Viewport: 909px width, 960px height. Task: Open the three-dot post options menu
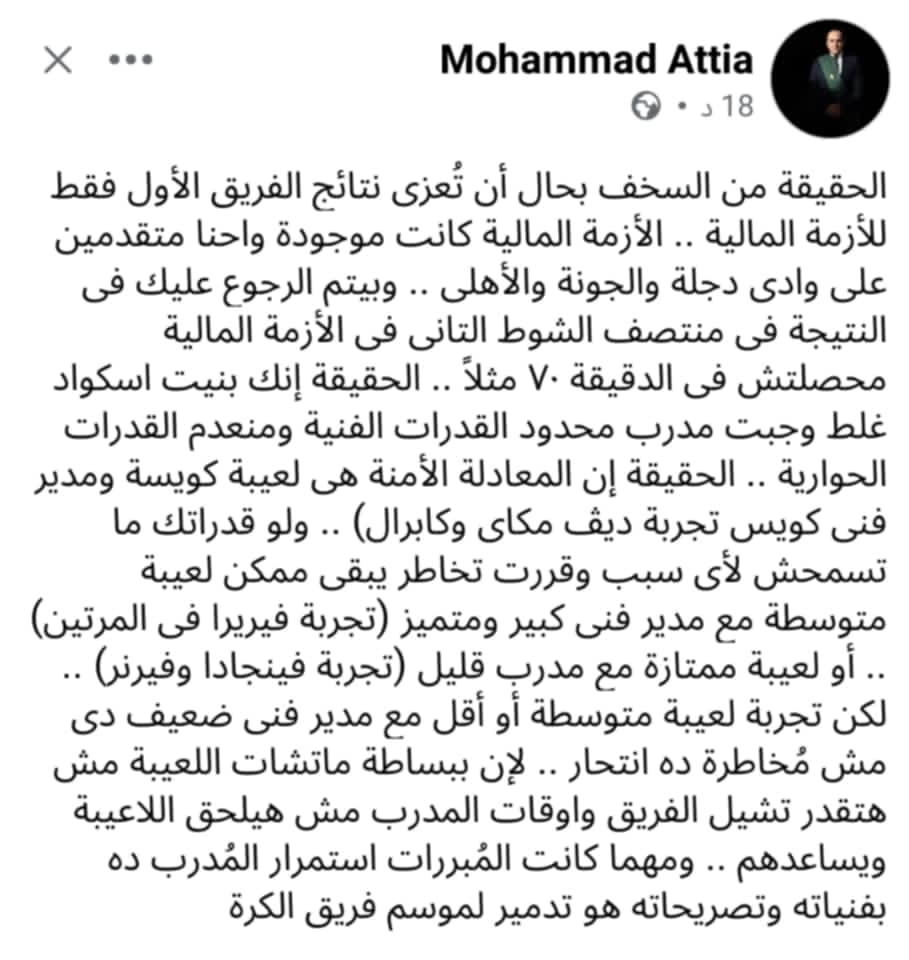click(x=131, y=60)
